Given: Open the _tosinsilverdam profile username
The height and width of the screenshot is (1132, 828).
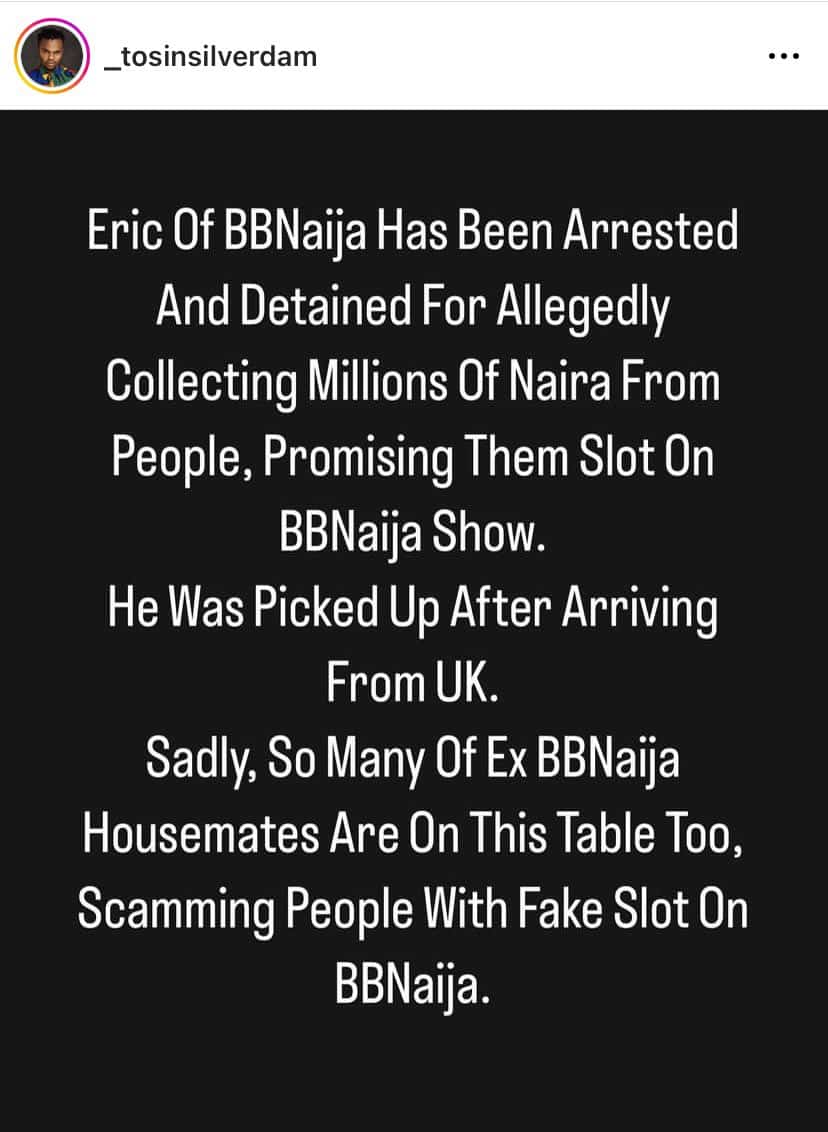Looking at the screenshot, I should 210,56.
